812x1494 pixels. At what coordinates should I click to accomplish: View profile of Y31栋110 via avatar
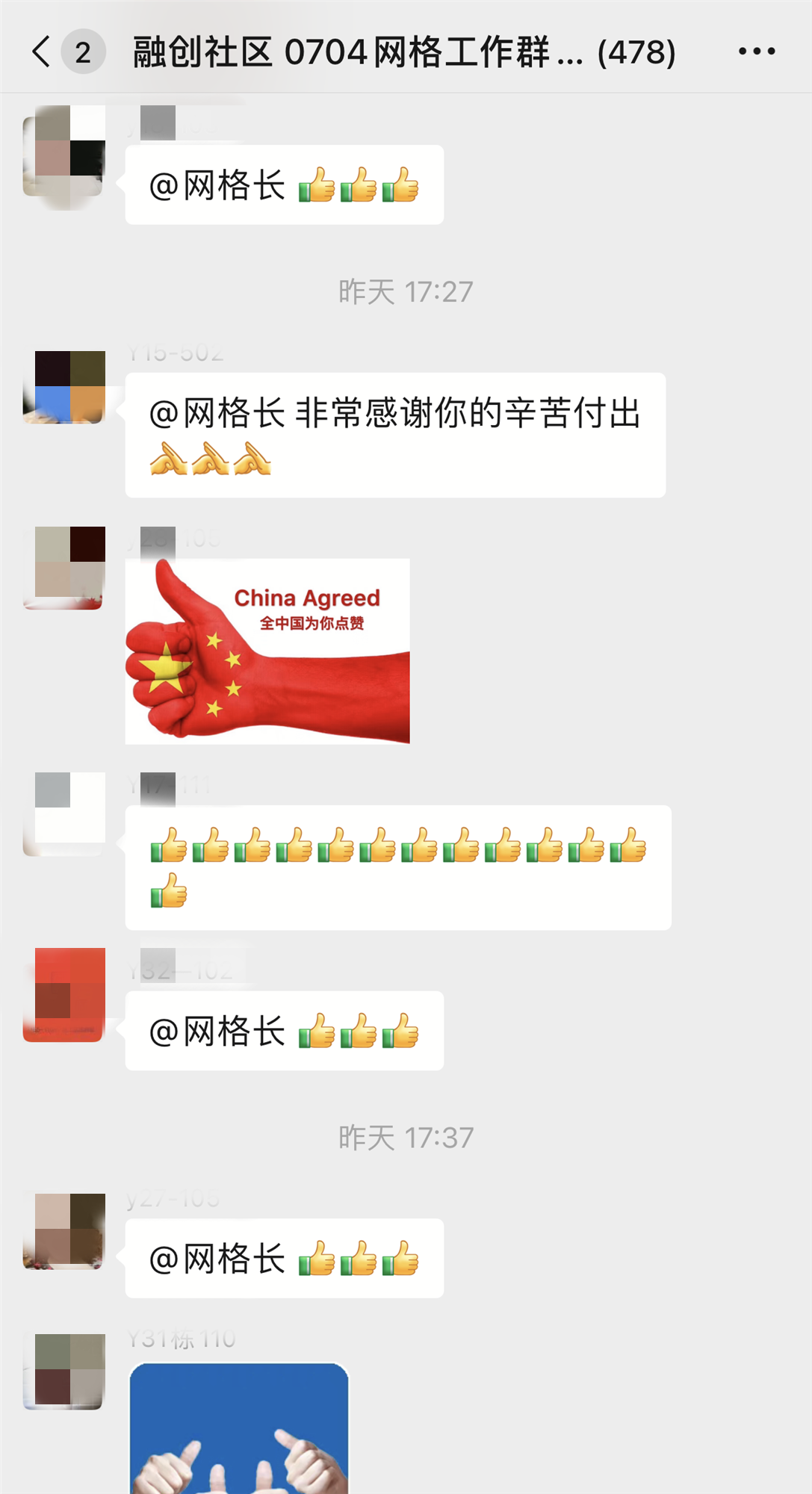pos(65,1371)
